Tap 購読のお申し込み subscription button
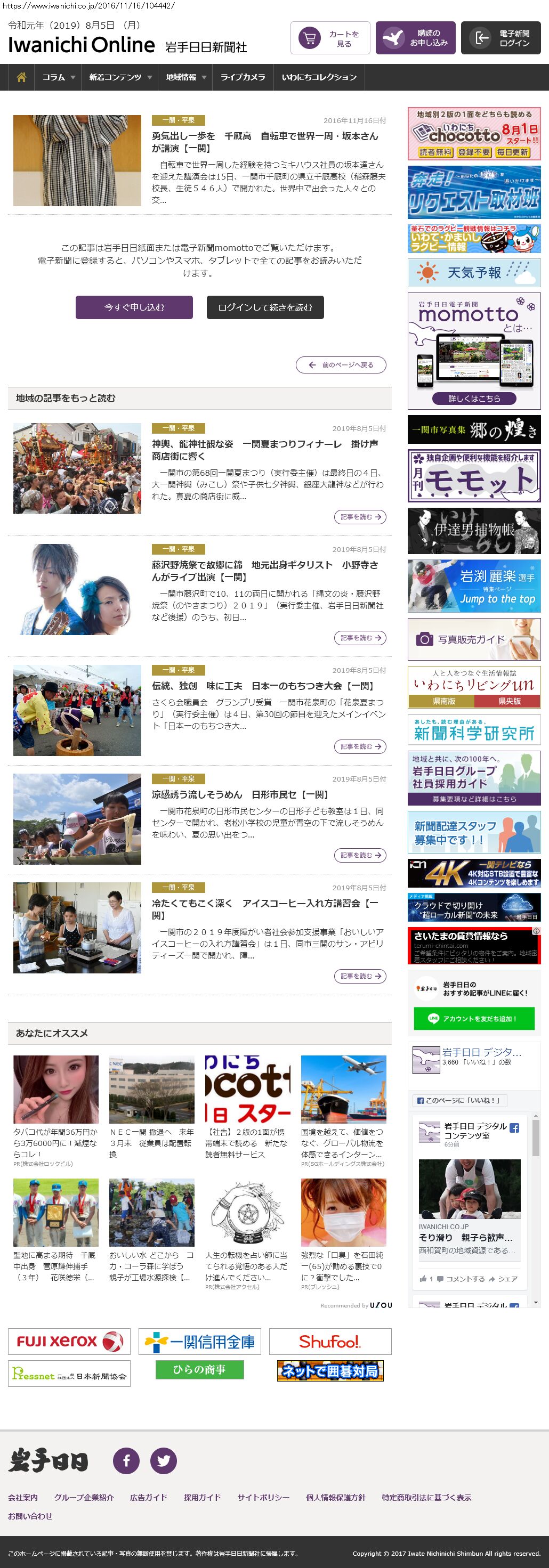 coord(415,38)
